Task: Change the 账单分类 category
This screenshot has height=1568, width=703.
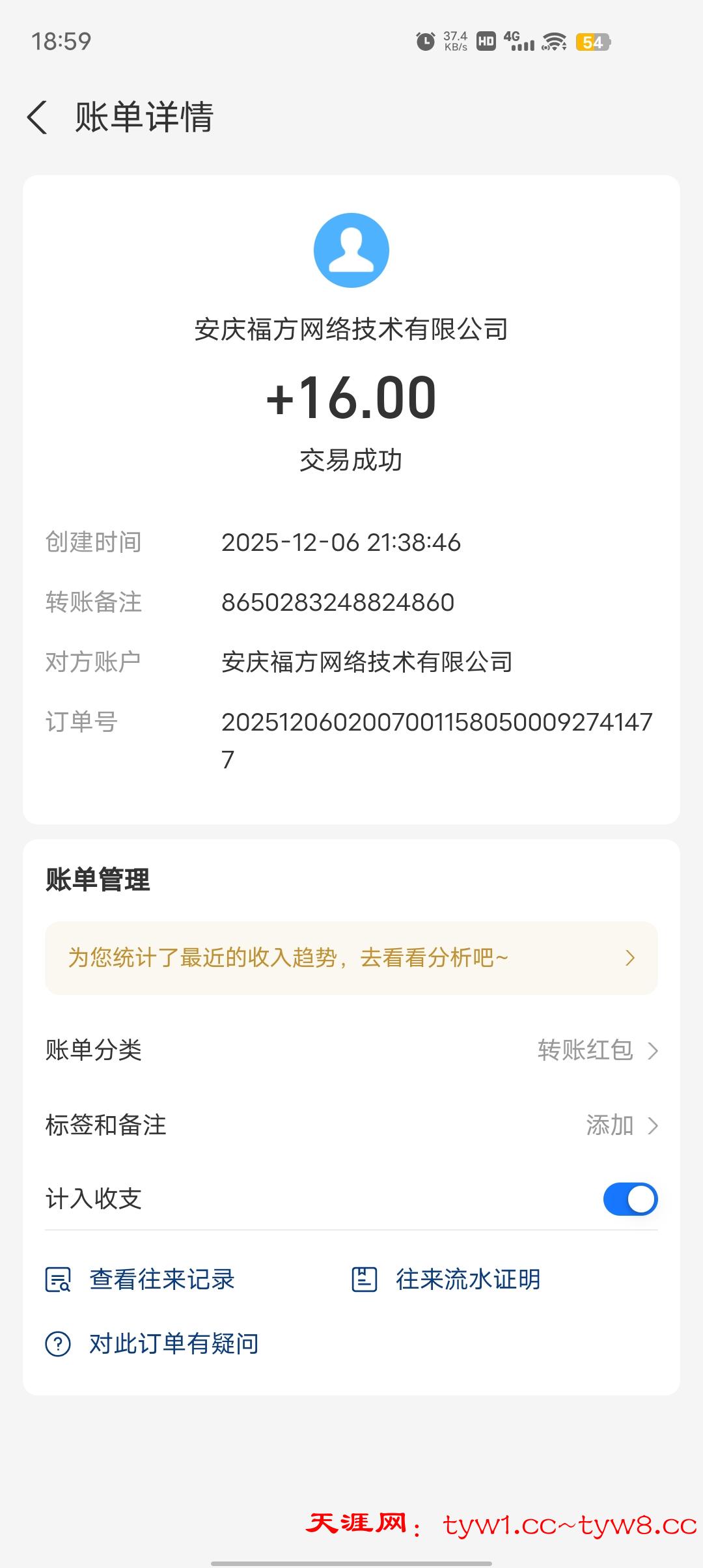Action: (597, 1050)
